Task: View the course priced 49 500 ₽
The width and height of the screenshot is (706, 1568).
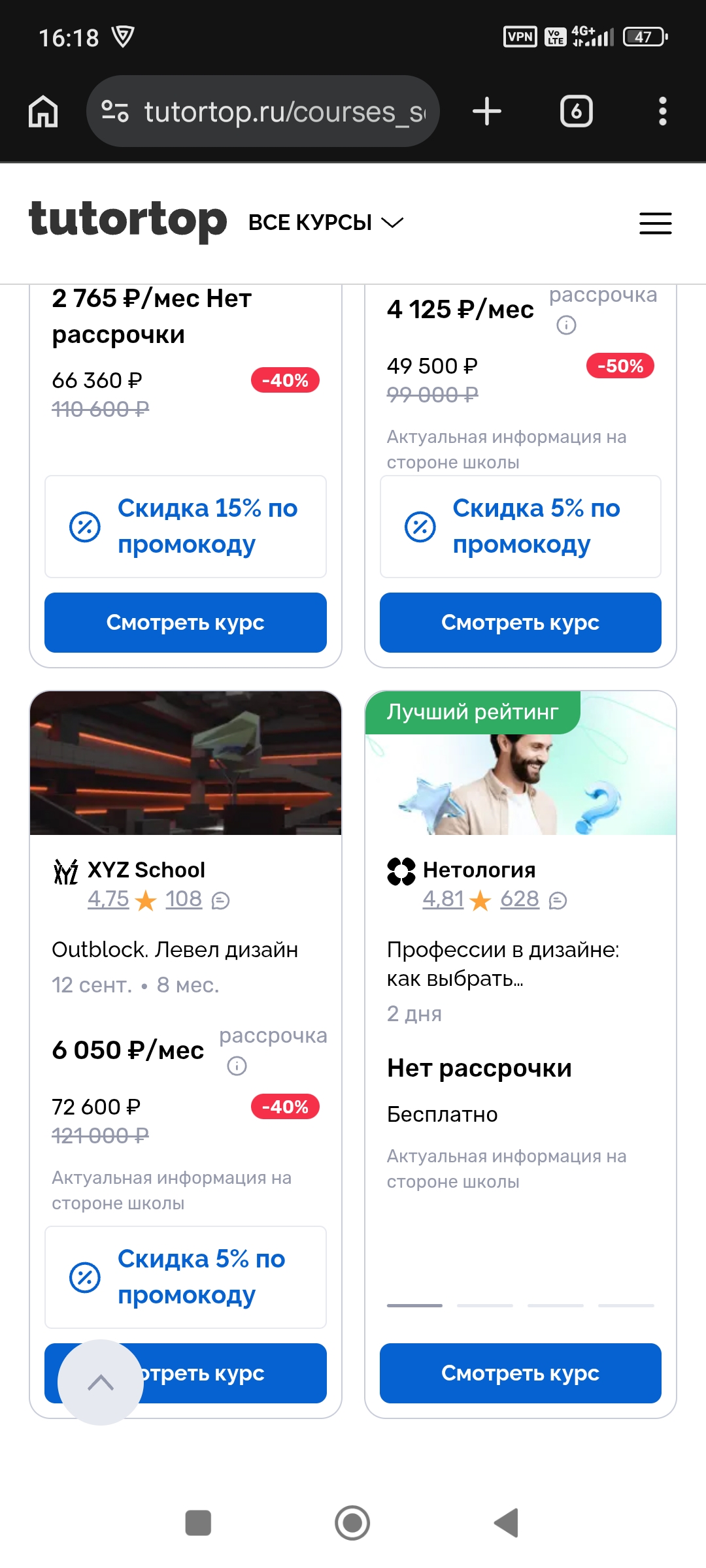Action: point(520,623)
